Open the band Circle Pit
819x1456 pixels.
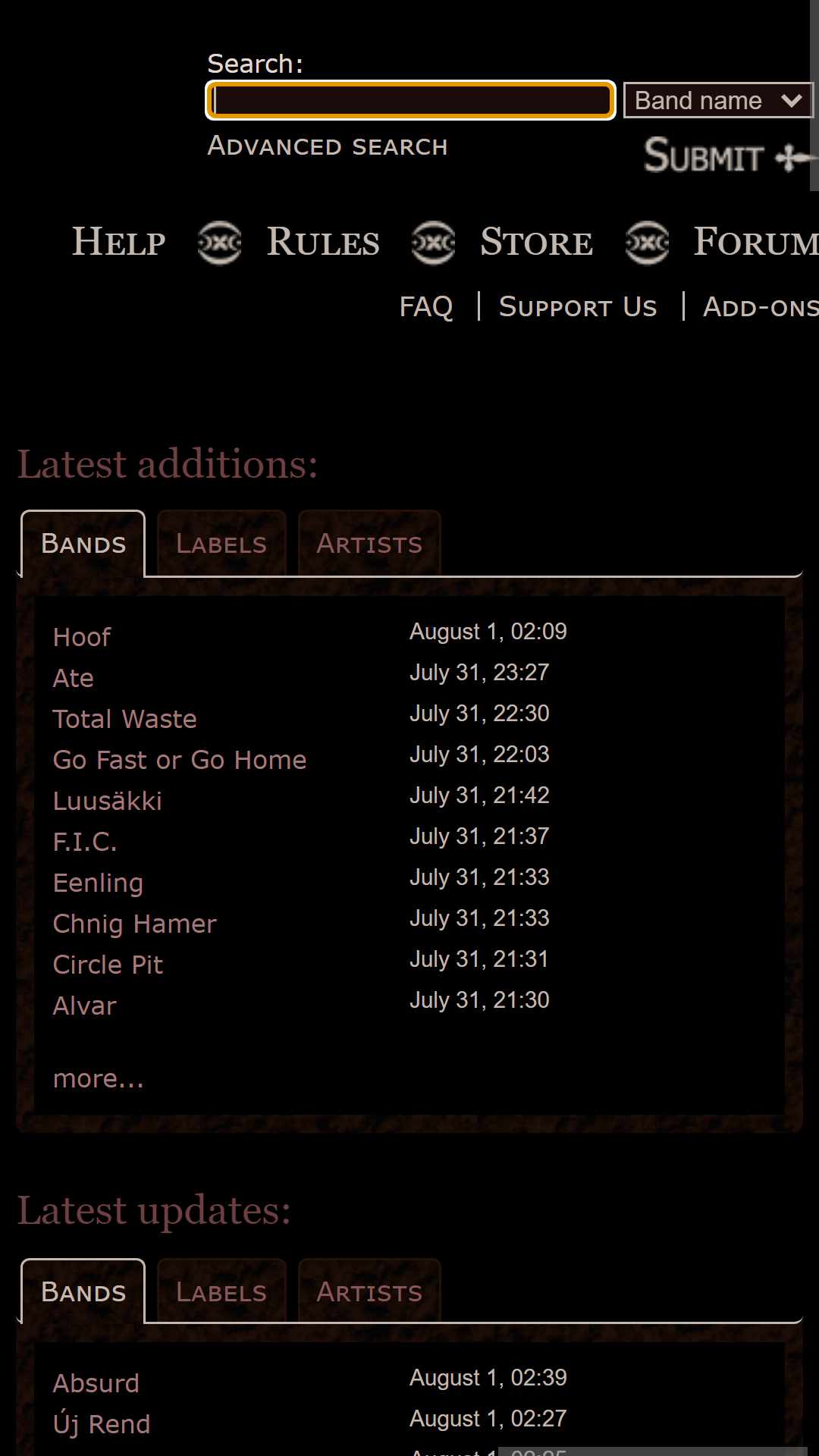pyautogui.click(x=108, y=965)
